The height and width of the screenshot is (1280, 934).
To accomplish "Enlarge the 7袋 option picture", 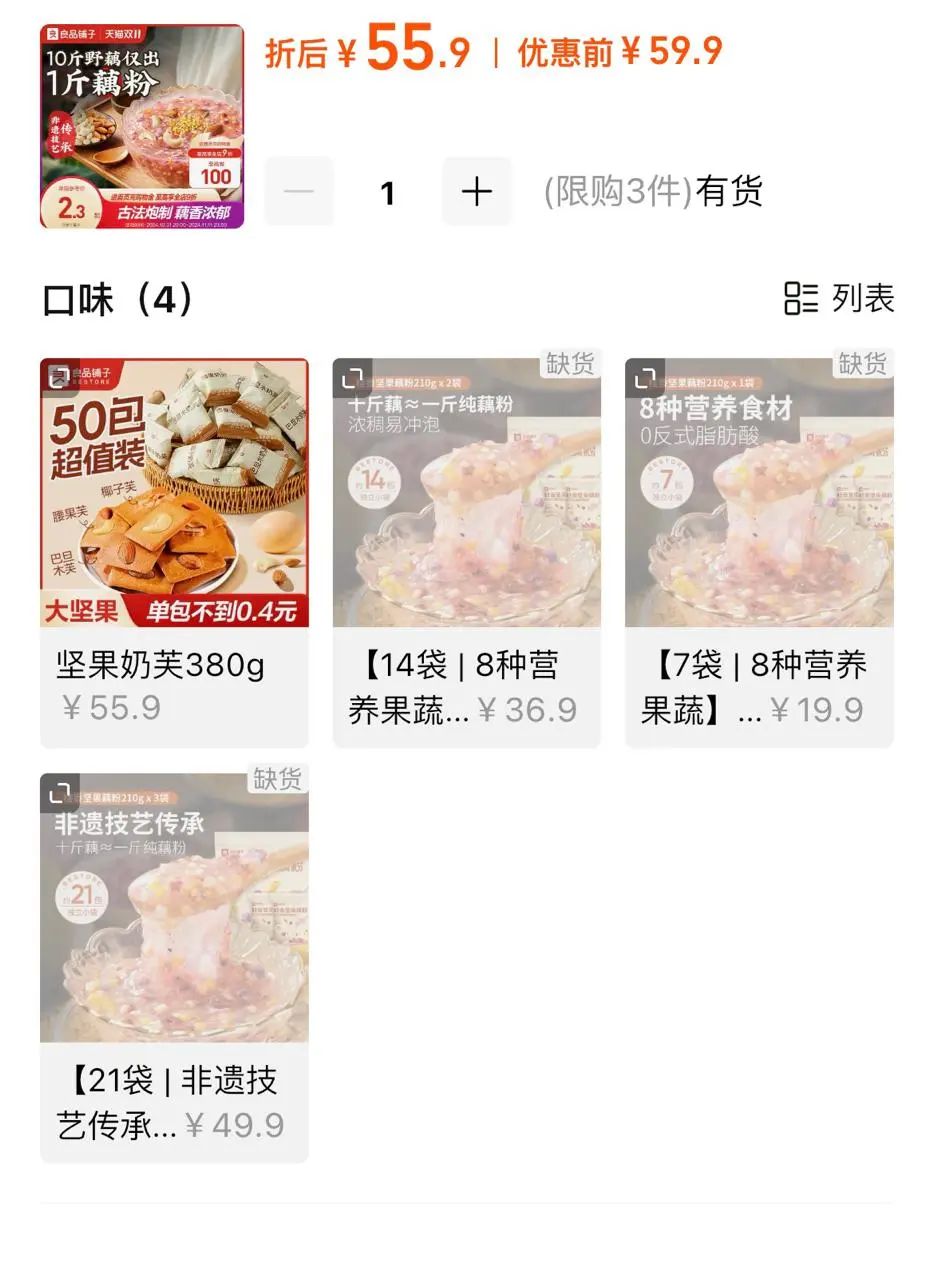I will point(645,378).
